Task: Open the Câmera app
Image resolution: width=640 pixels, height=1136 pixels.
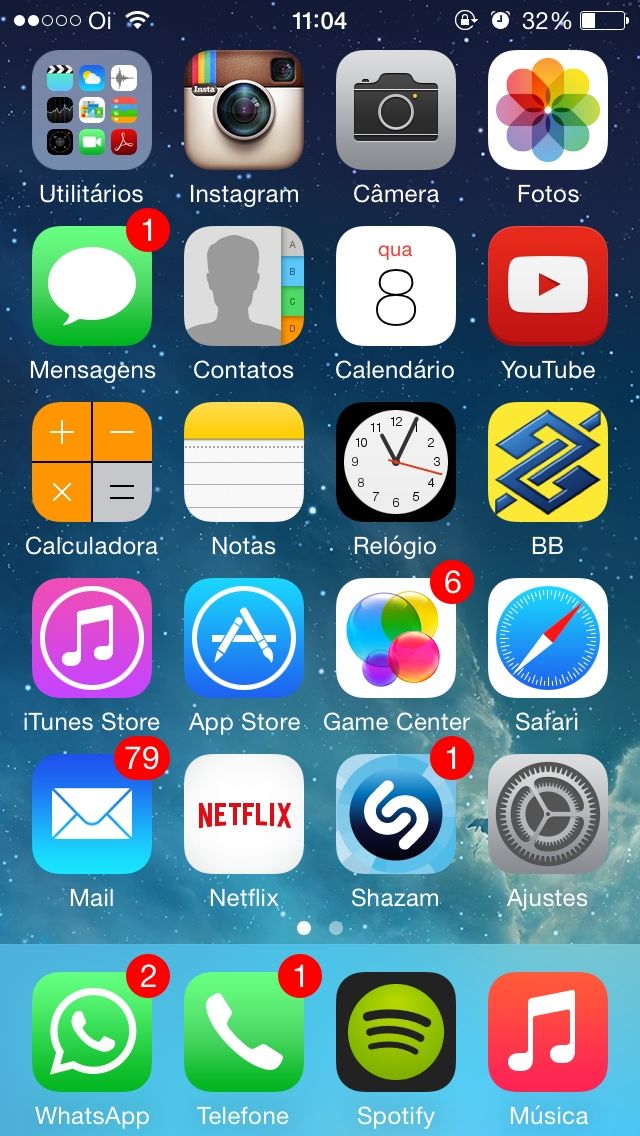Action: 396,110
